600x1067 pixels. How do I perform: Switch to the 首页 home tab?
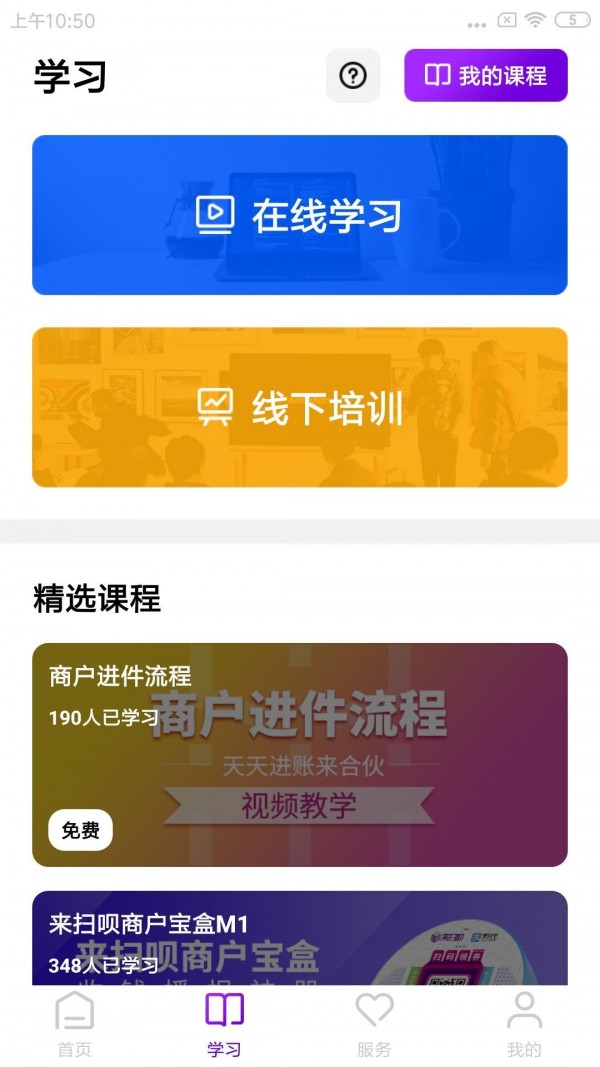coord(74,1025)
